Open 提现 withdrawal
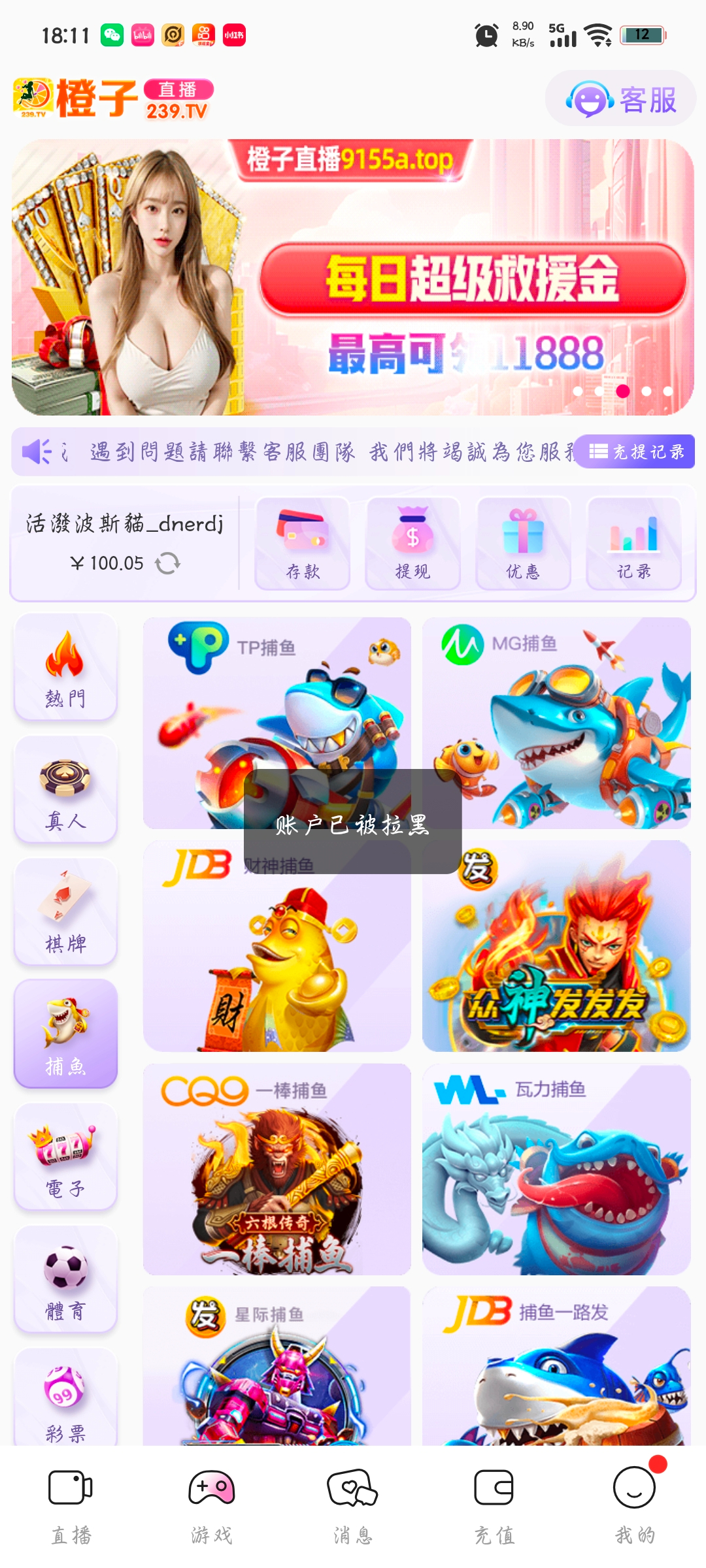Viewport: 706px width, 1568px height. [x=412, y=544]
